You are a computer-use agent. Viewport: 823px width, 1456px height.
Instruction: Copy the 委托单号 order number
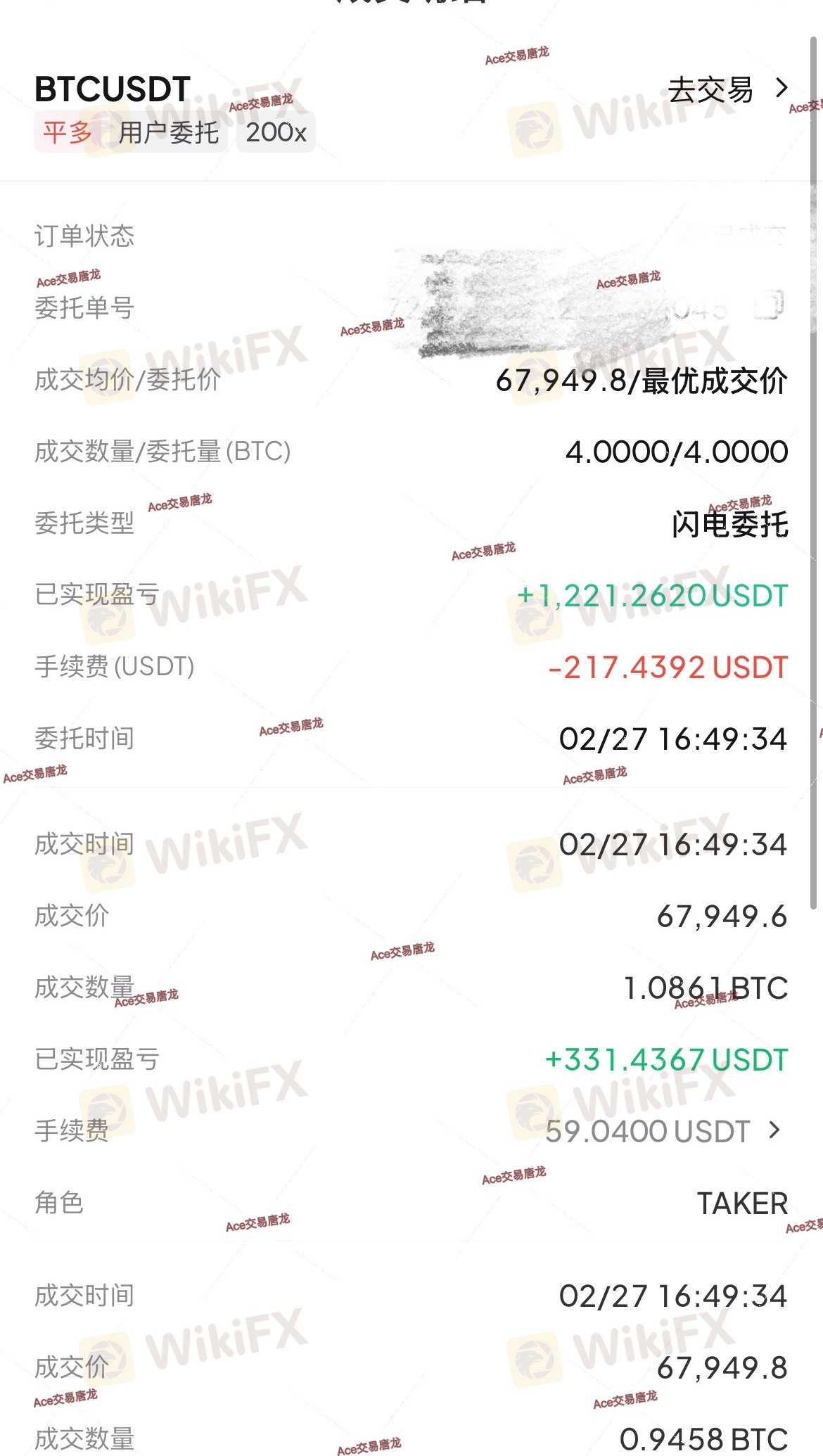[x=769, y=305]
